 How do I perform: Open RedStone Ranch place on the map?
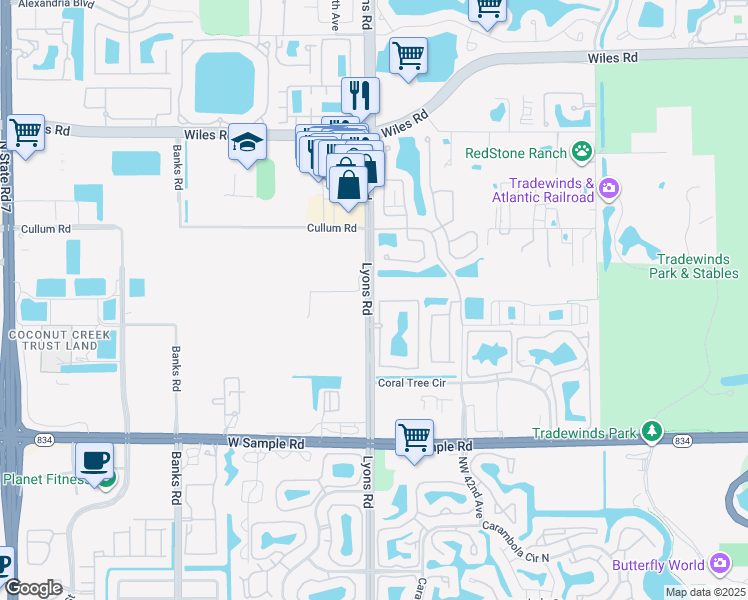pyautogui.click(x=582, y=153)
